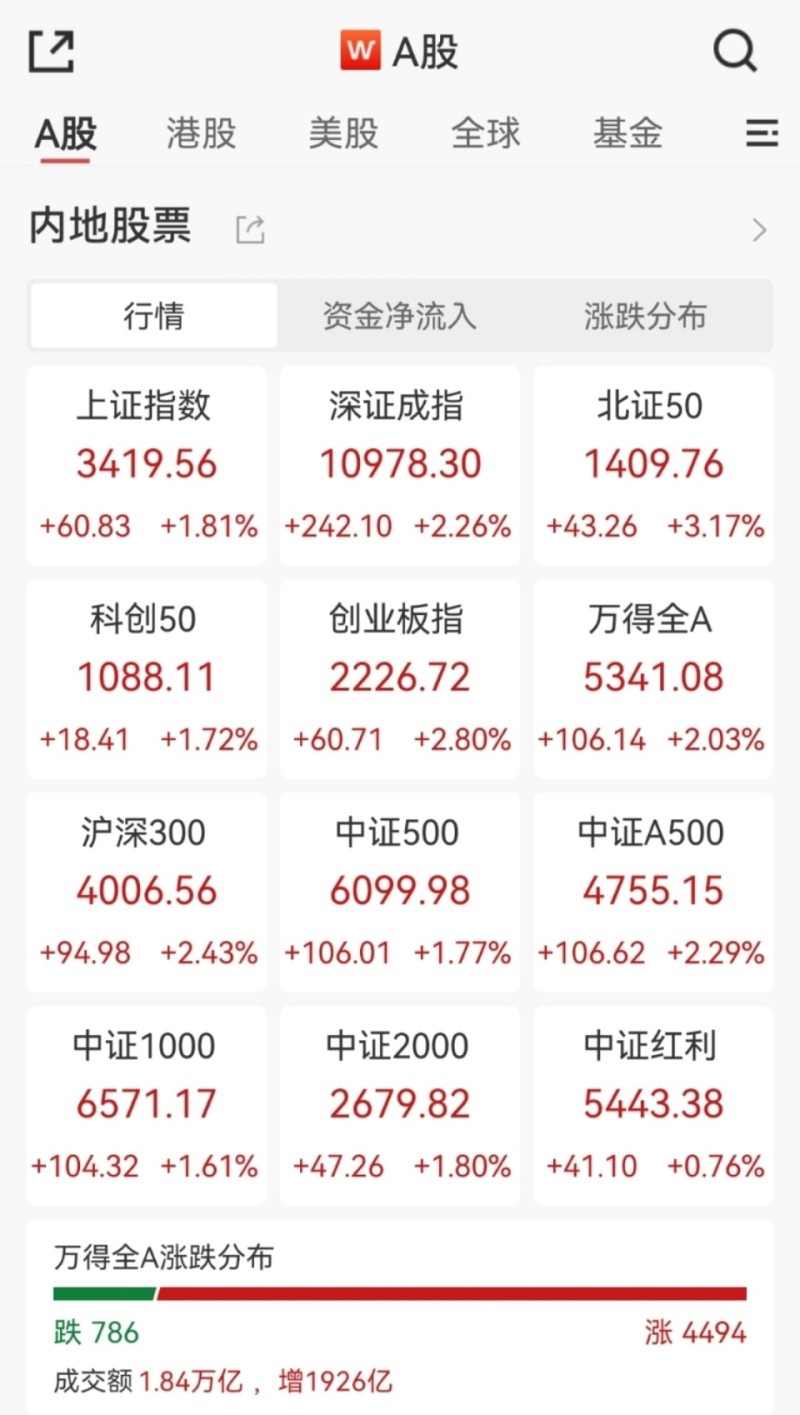Switch to the 港股 tab
This screenshot has height=1415, width=800.
(200, 133)
